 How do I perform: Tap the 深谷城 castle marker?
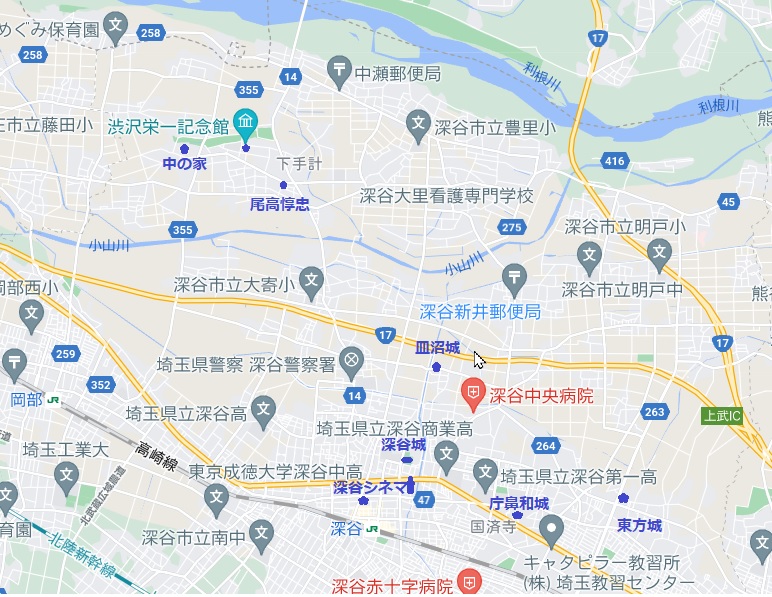click(x=407, y=459)
